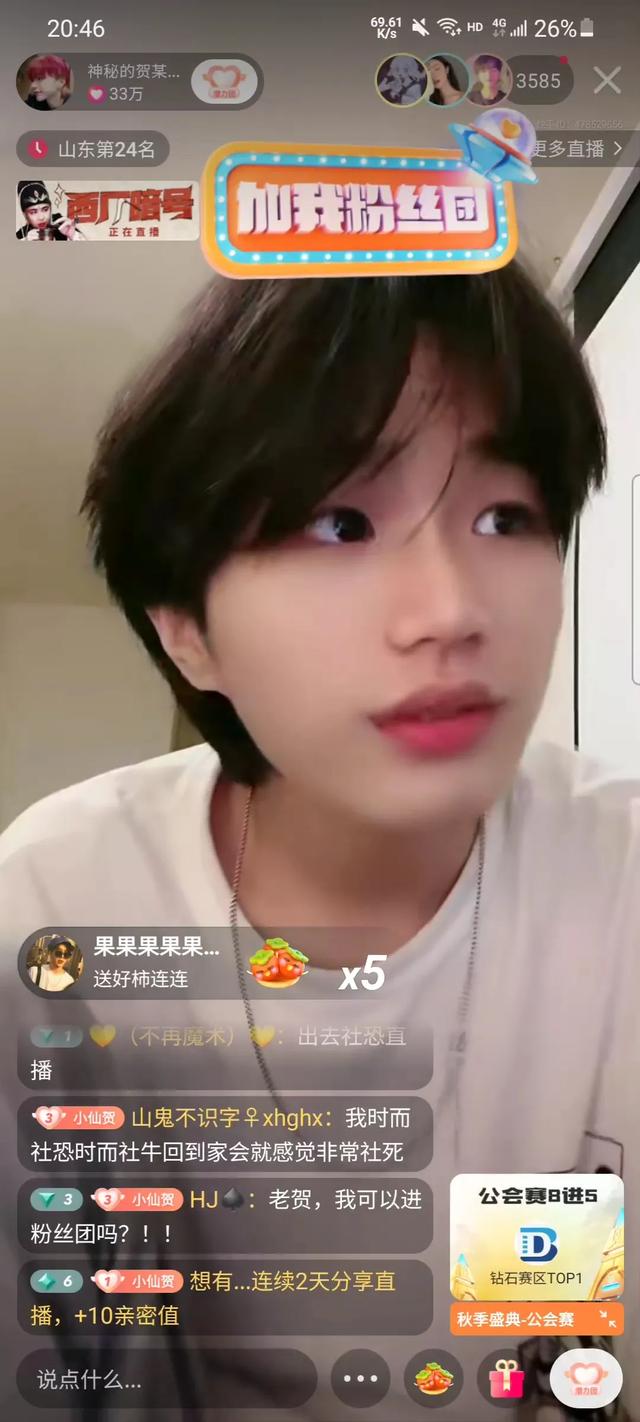Tap HJ's comment about joining fan club
Viewport: 640px width, 1422px height.
pos(225,1215)
